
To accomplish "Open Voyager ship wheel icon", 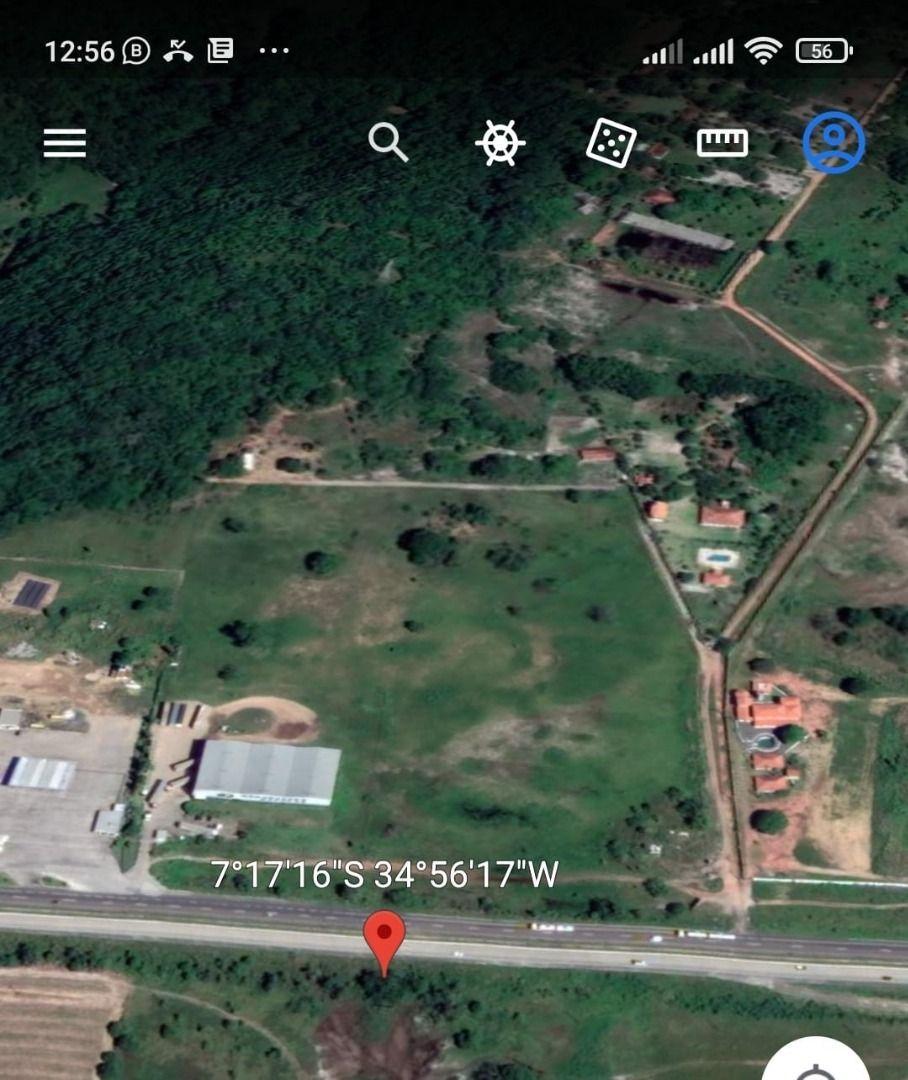I will tap(500, 143).
